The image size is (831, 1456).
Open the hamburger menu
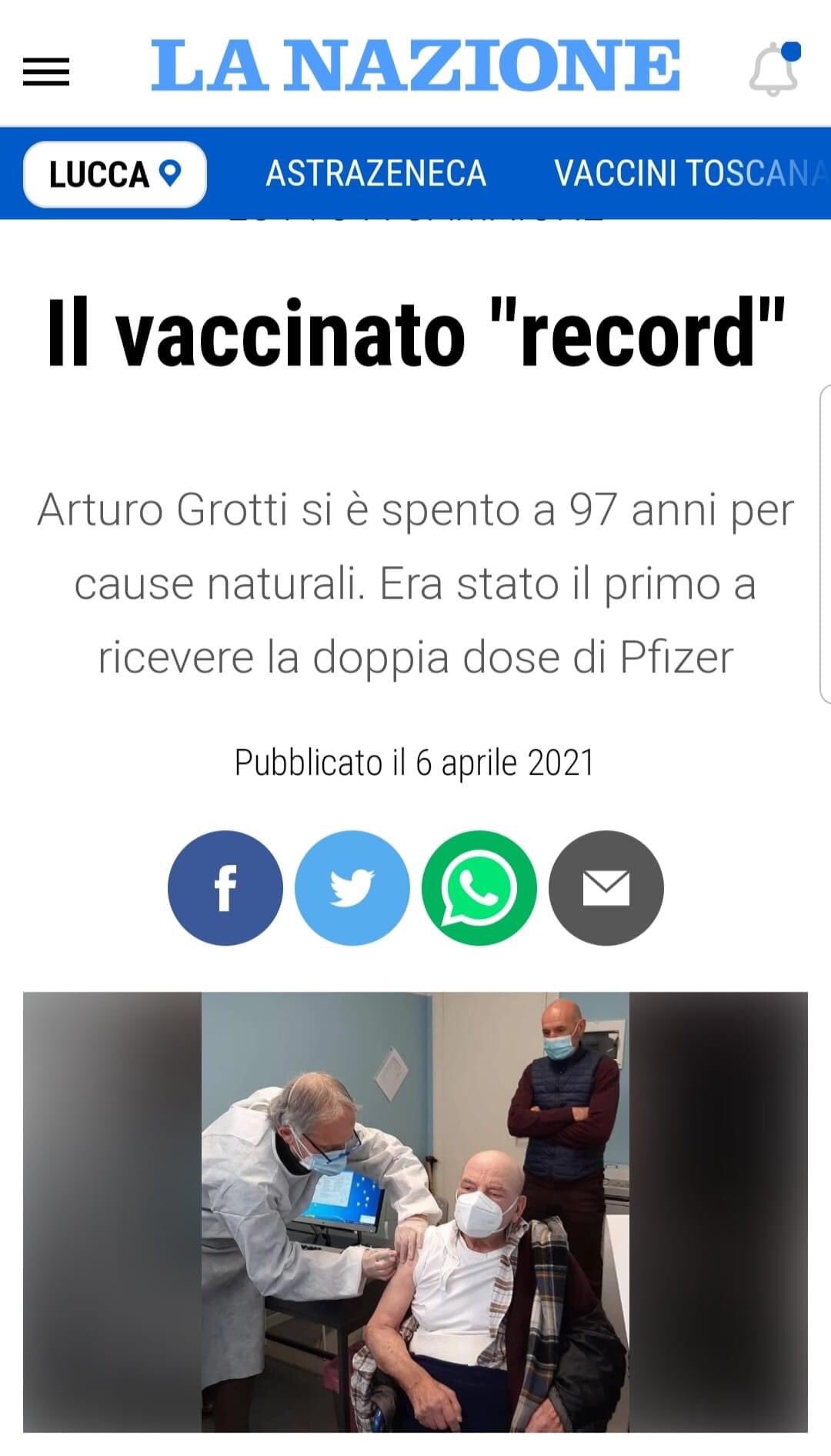coord(46,72)
